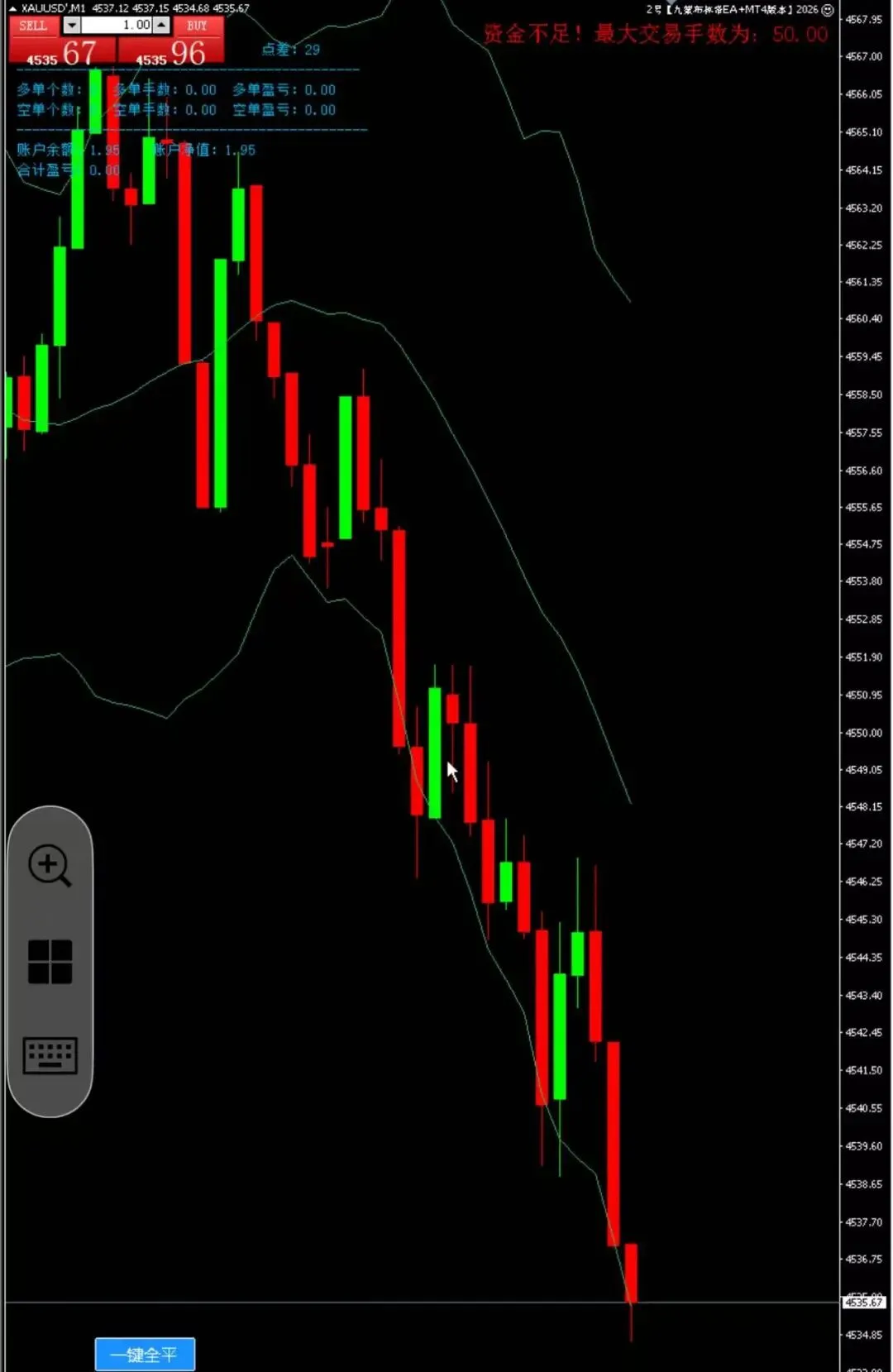This screenshot has width=893, height=1372.
Task: Tap the SELL button
Action: [33, 26]
